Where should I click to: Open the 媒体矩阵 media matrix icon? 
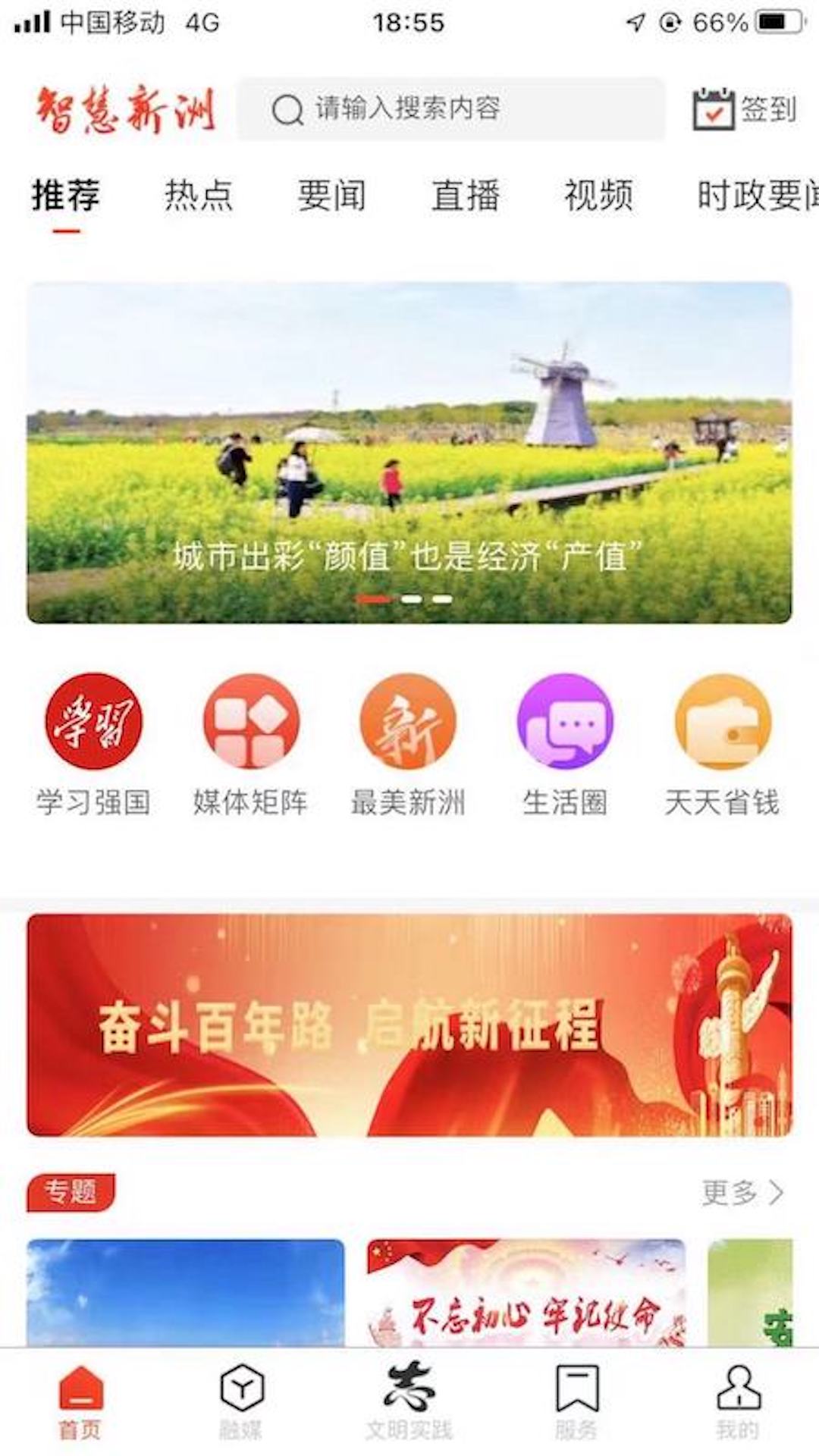click(250, 724)
